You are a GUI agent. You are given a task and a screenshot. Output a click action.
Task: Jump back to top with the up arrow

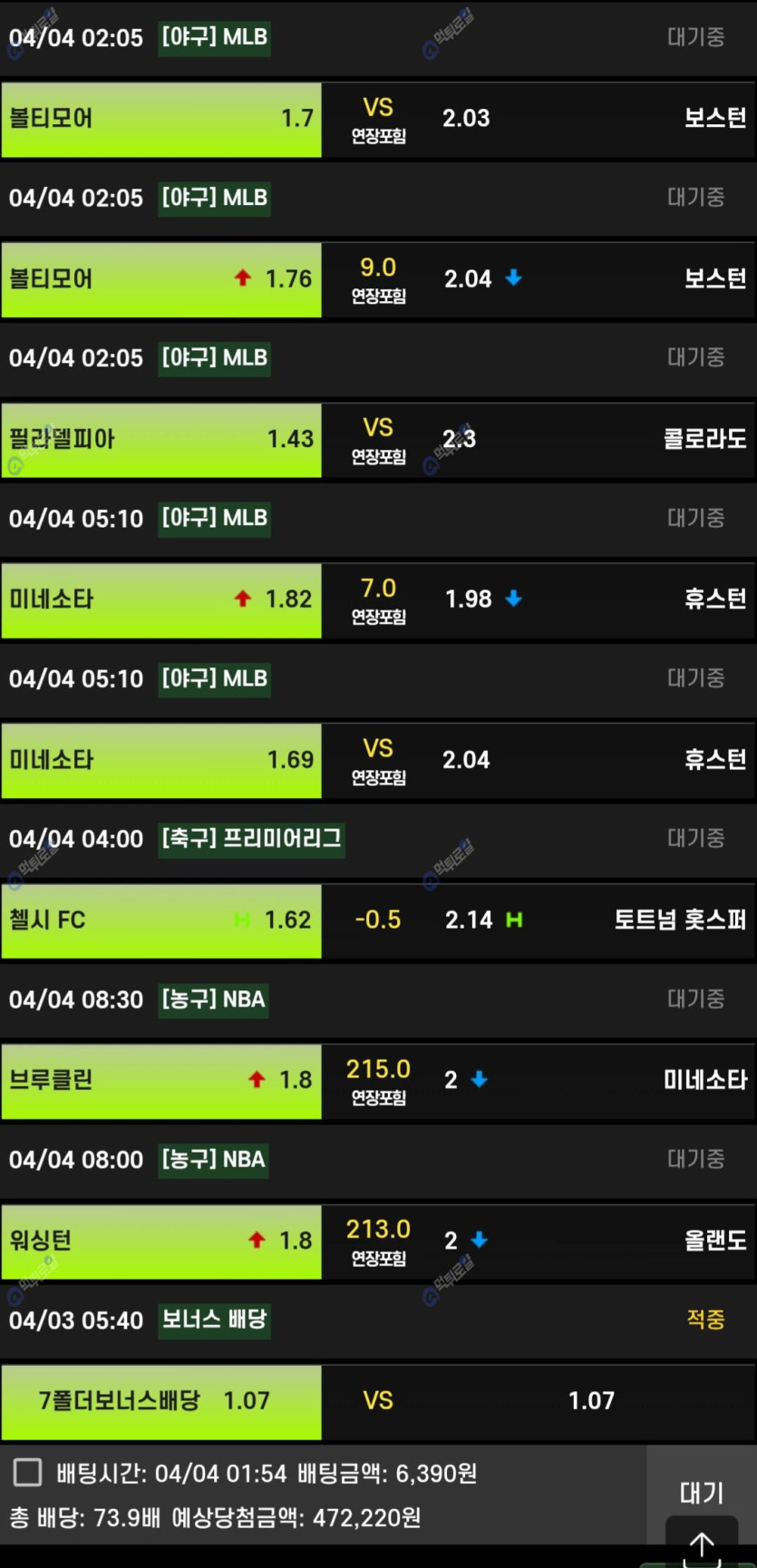tap(702, 1543)
